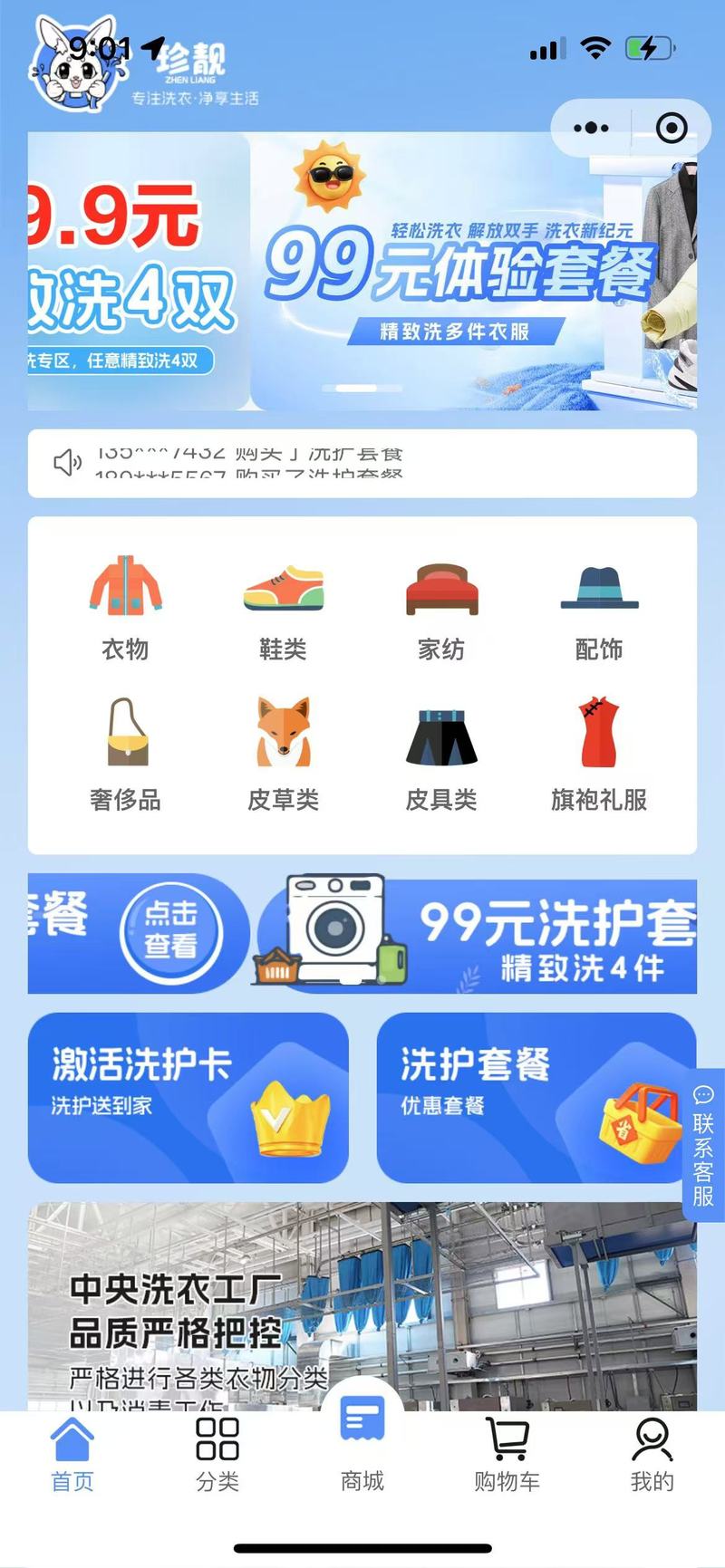Screen dimensions: 725x1568
Task: Open the 激活洗护卡 card
Action: 188,1097
